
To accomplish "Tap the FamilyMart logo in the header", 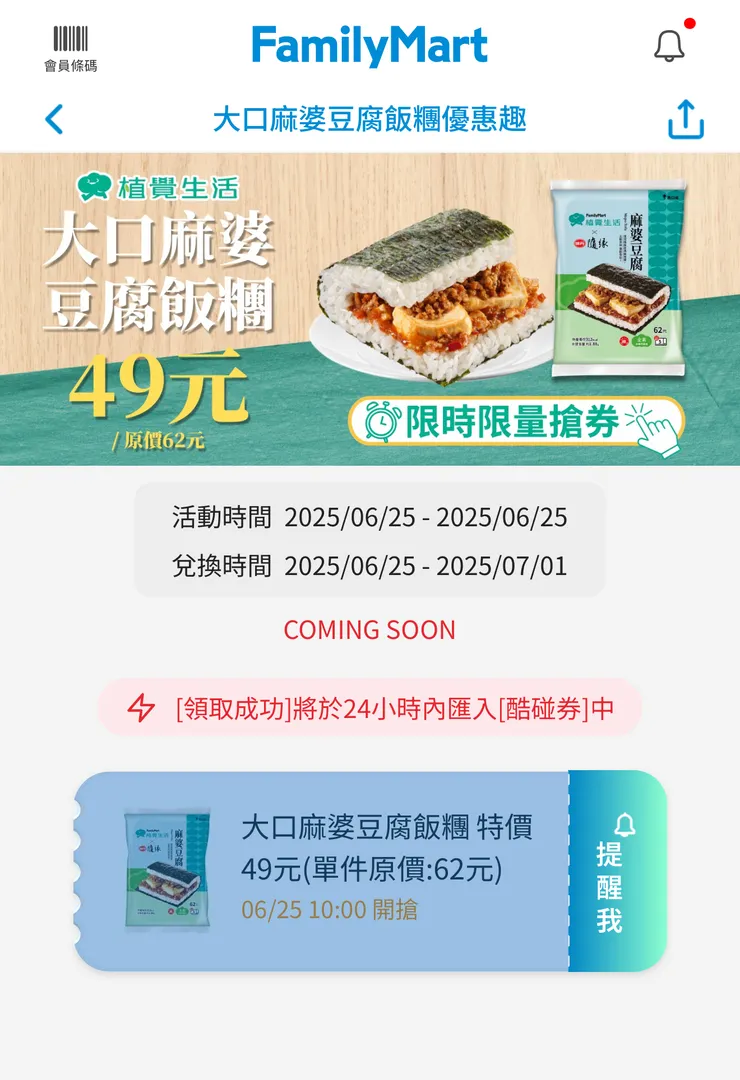I will point(370,44).
